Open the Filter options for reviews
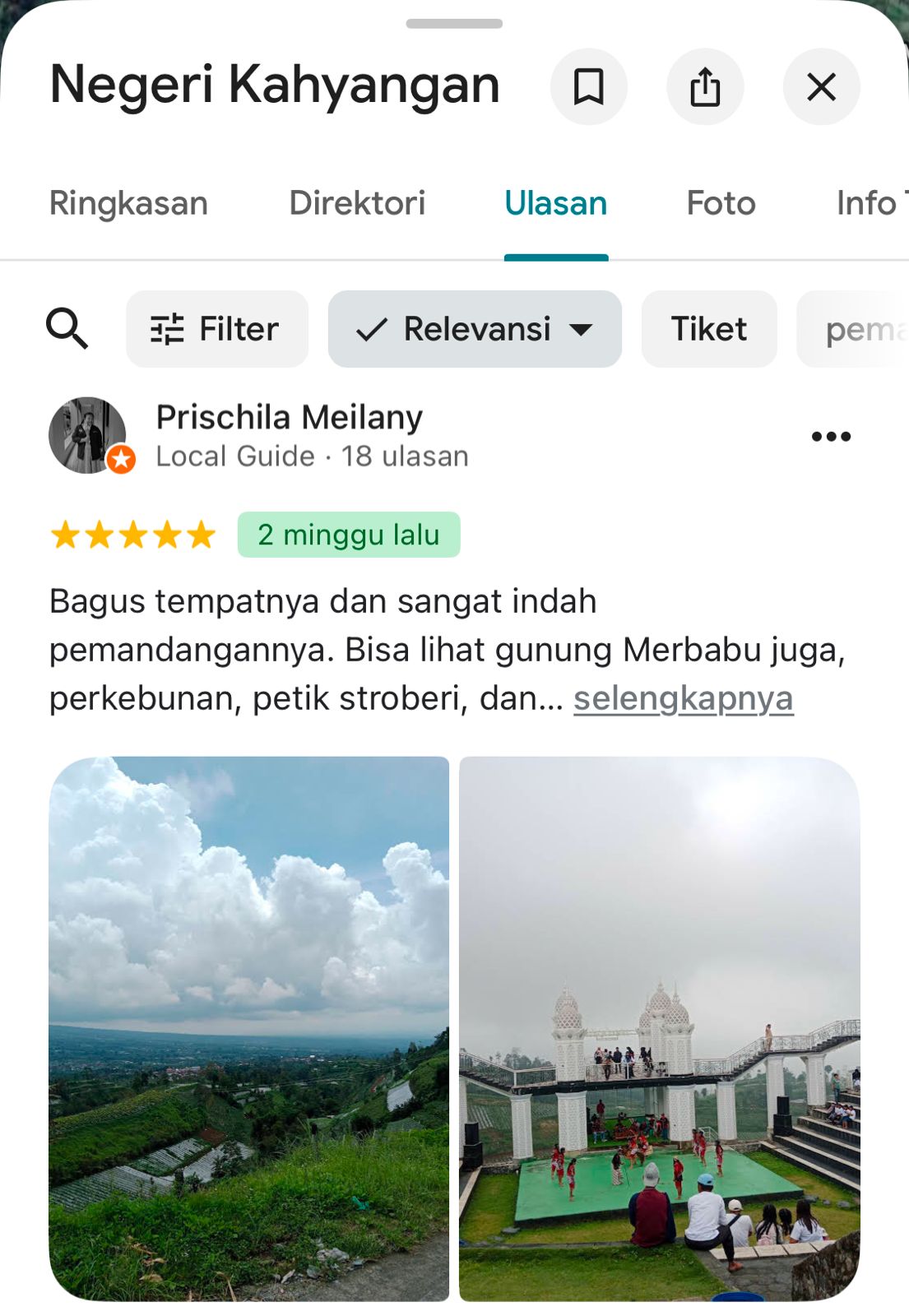909x1316 pixels. coord(216,329)
